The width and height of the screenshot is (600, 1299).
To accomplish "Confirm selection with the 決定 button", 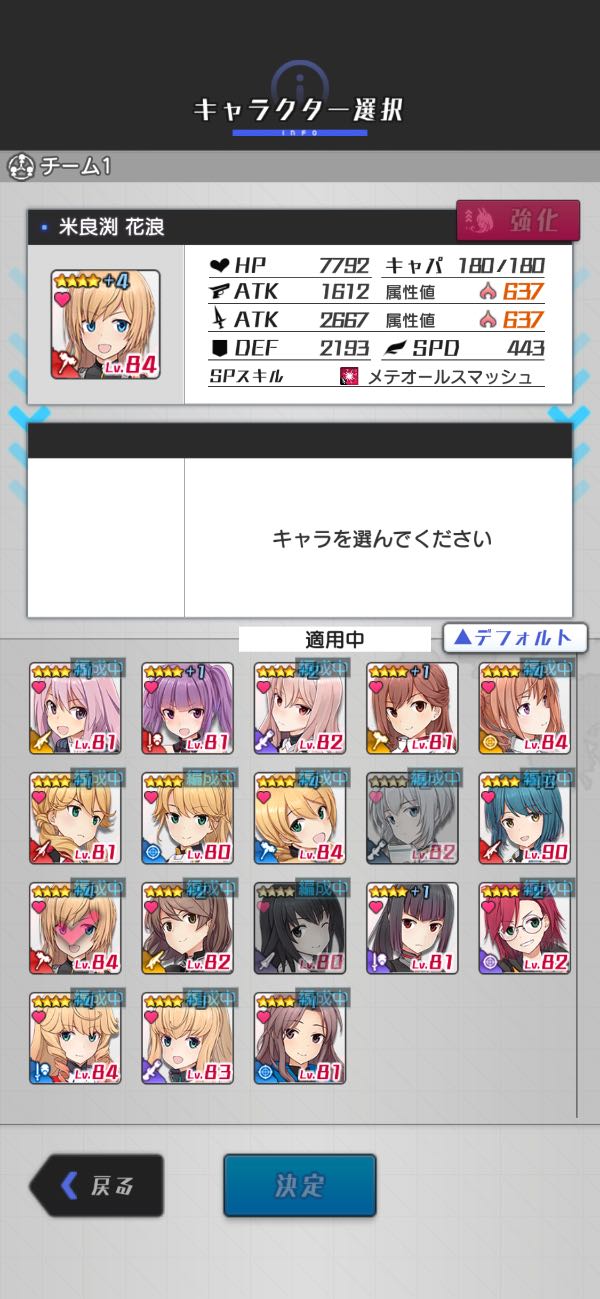I will (x=299, y=1186).
